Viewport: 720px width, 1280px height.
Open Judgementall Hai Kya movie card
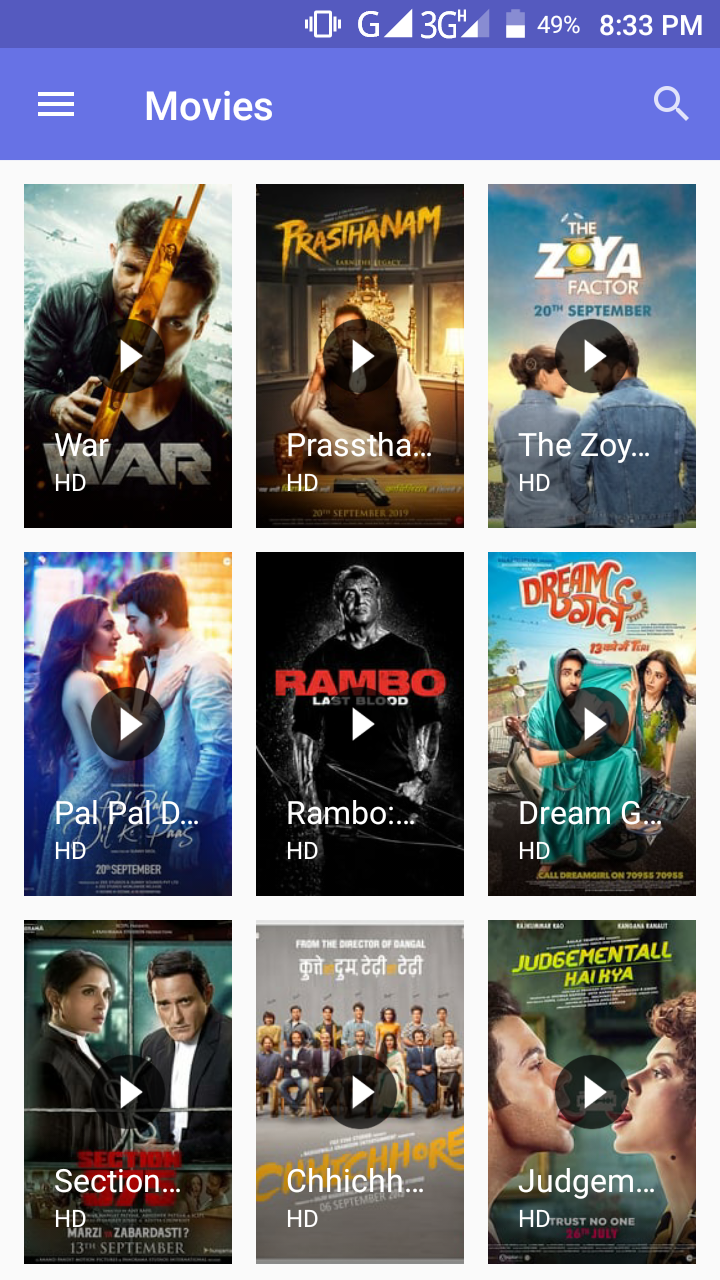click(x=592, y=1092)
